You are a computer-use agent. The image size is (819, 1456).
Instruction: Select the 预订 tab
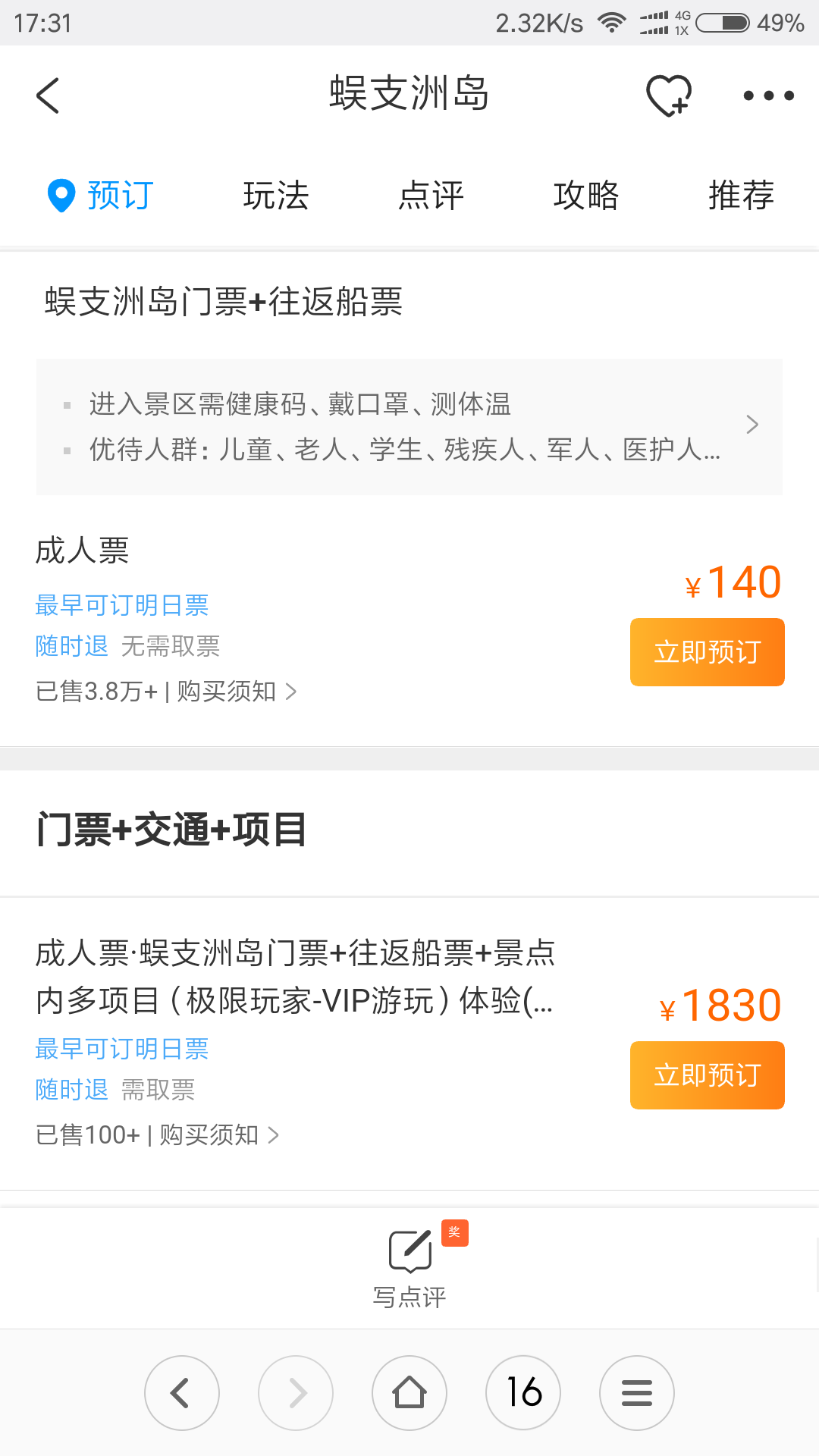tap(101, 196)
